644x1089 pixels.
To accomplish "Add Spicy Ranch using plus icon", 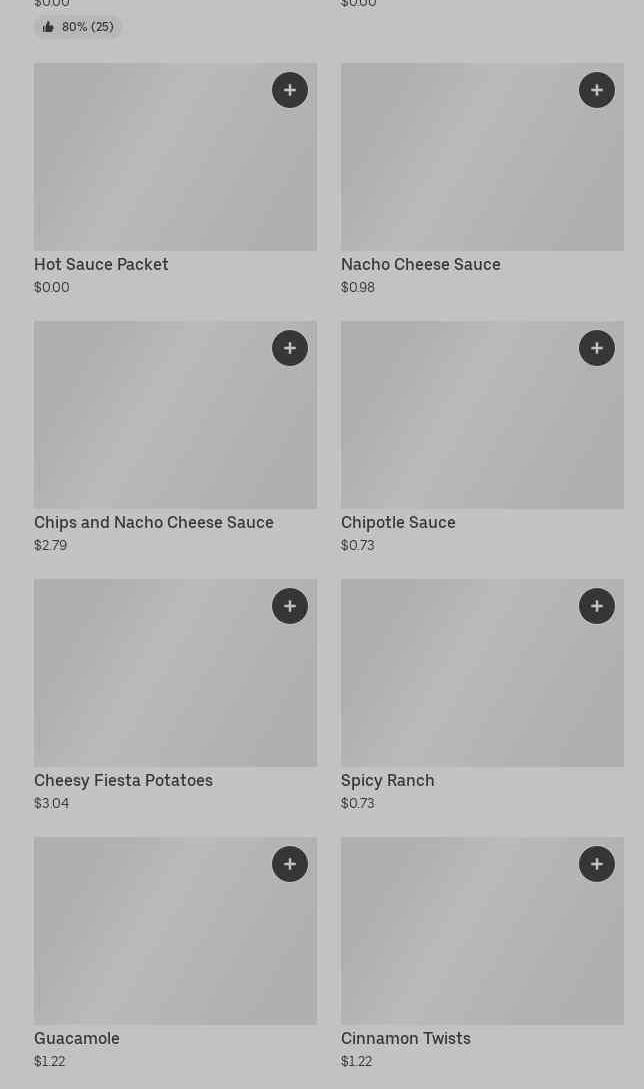I will (x=597, y=606).
